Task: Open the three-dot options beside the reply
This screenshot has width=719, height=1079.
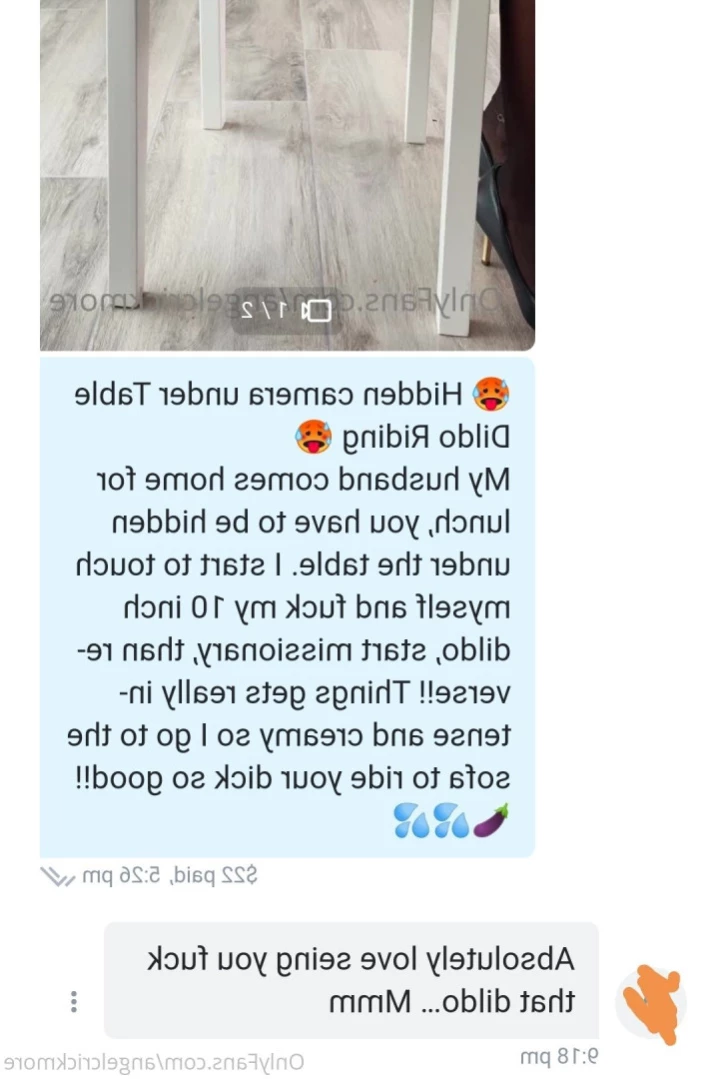Action: pyautogui.click(x=74, y=1001)
